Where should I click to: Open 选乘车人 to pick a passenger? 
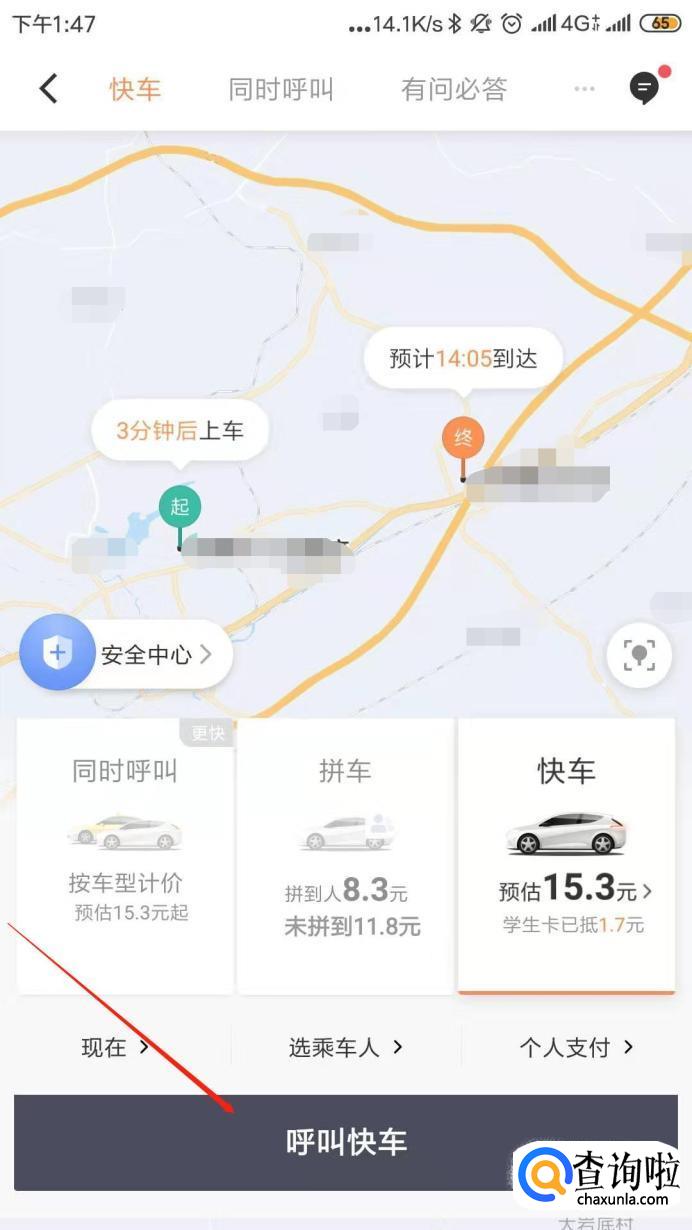click(x=345, y=1047)
